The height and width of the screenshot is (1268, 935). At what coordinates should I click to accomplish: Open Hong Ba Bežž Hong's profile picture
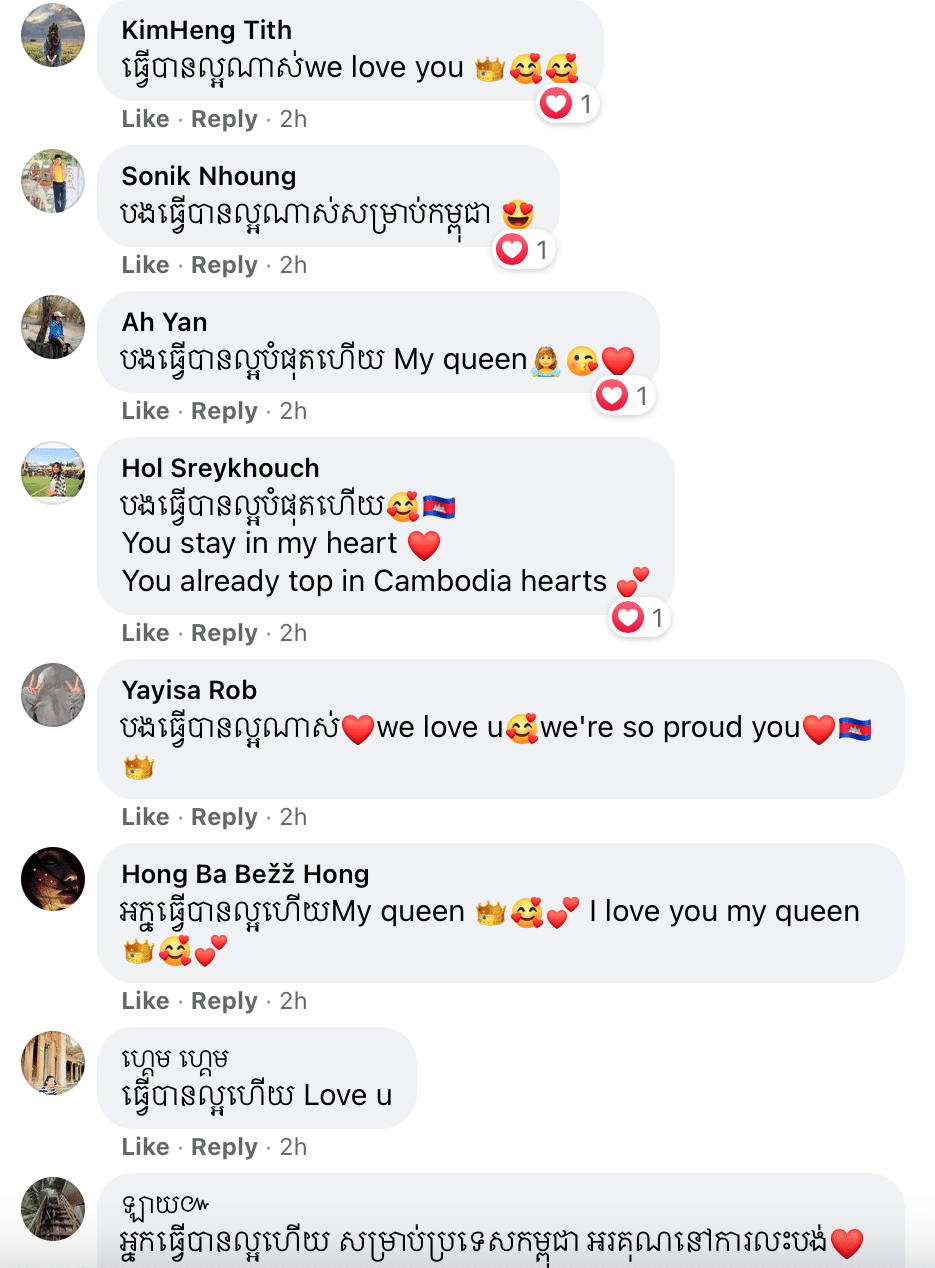click(x=53, y=879)
